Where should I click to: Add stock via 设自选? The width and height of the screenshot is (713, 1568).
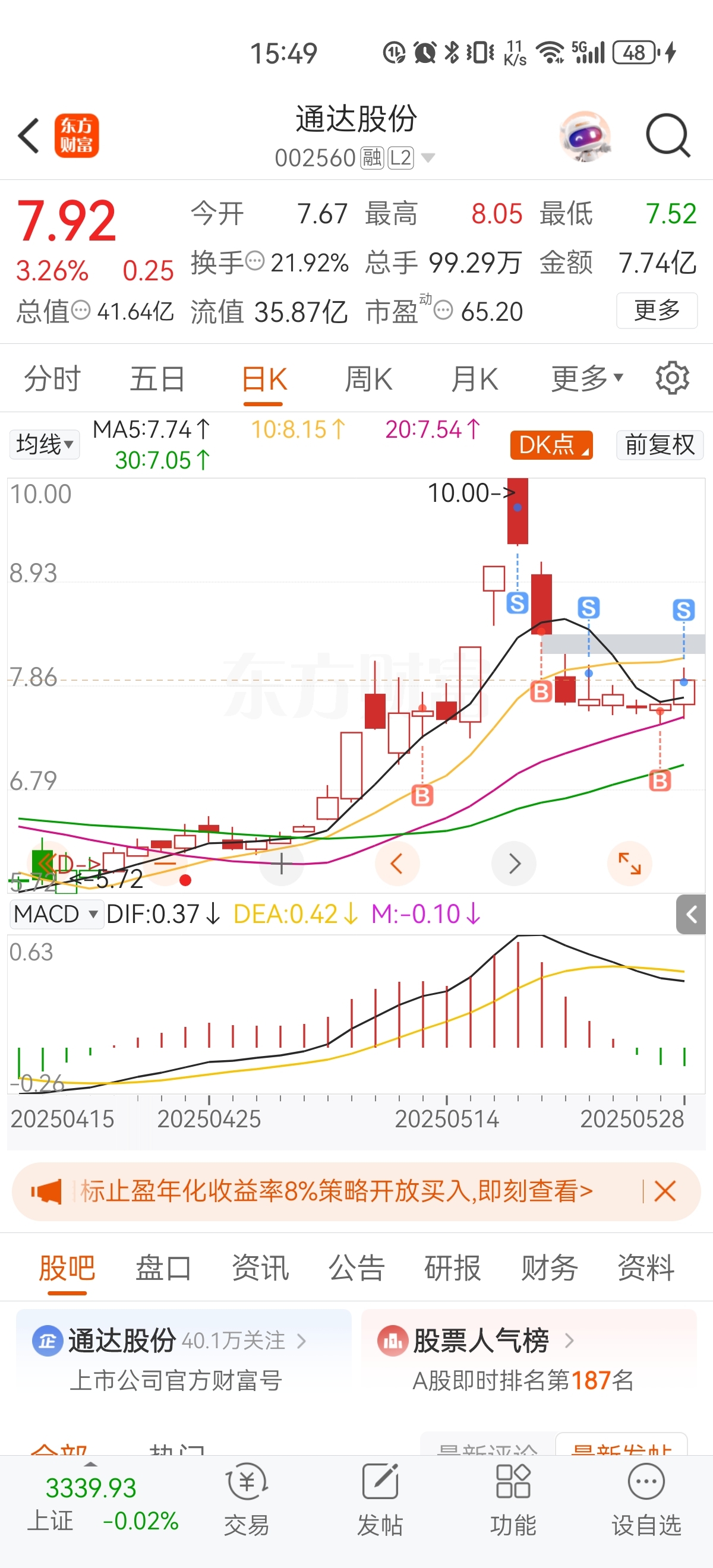pyautogui.click(x=645, y=1500)
